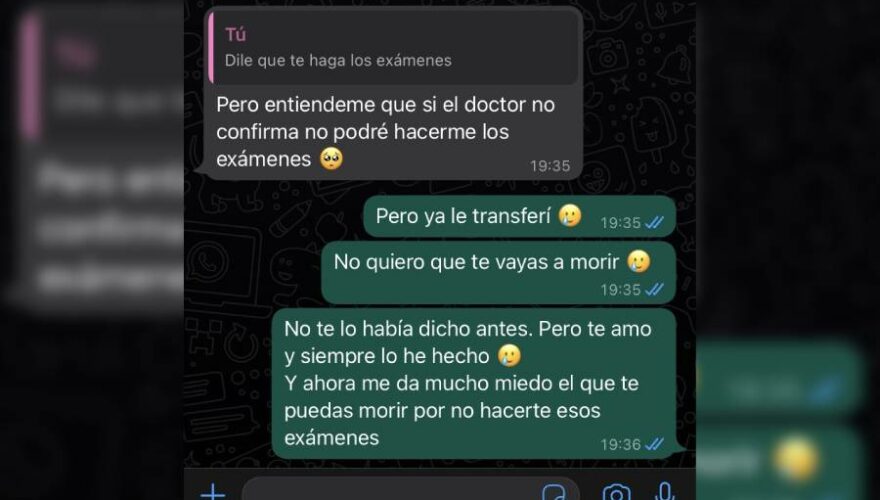Open the attachment plus menu
This screenshot has height=500, width=880.
coord(213,493)
